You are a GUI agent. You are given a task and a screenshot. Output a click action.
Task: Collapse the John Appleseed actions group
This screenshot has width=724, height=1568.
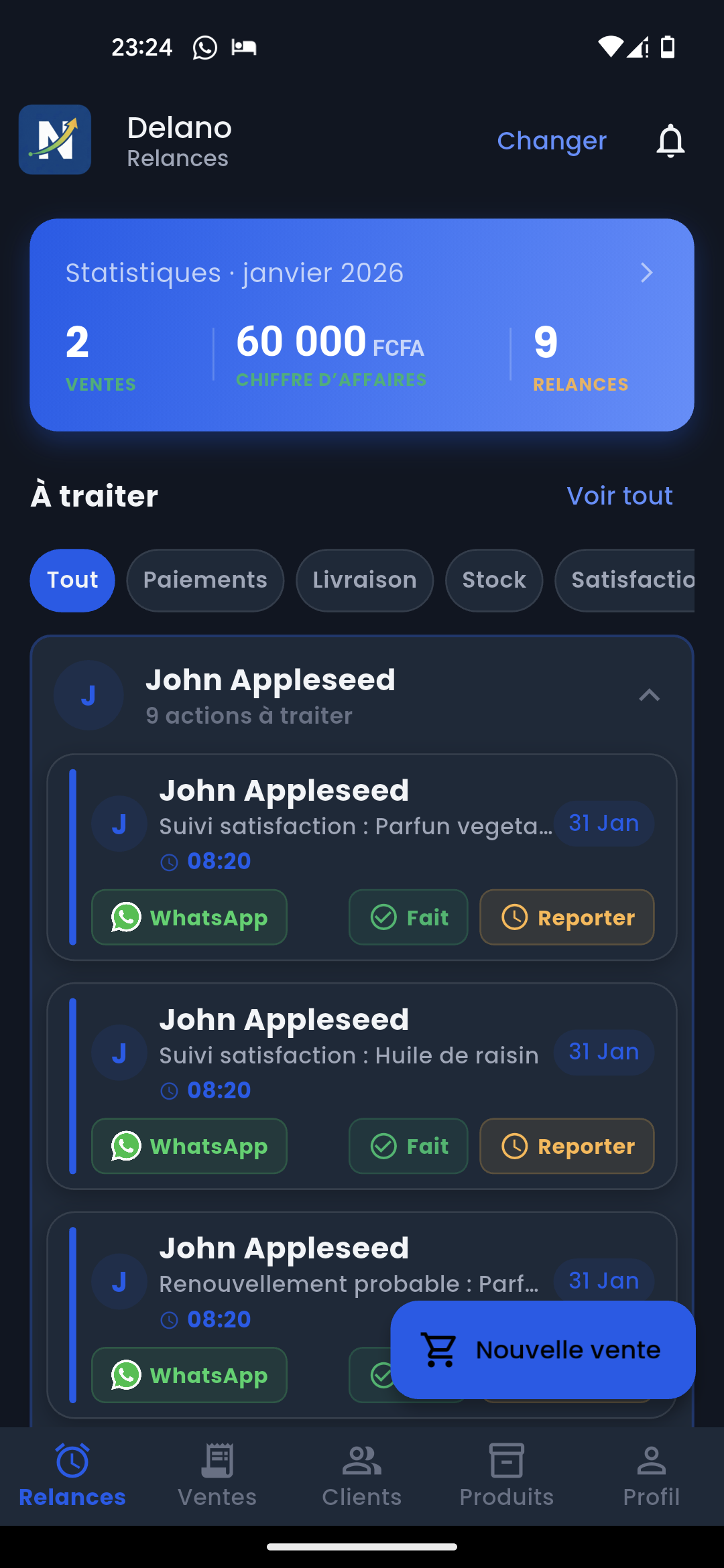[x=648, y=695]
